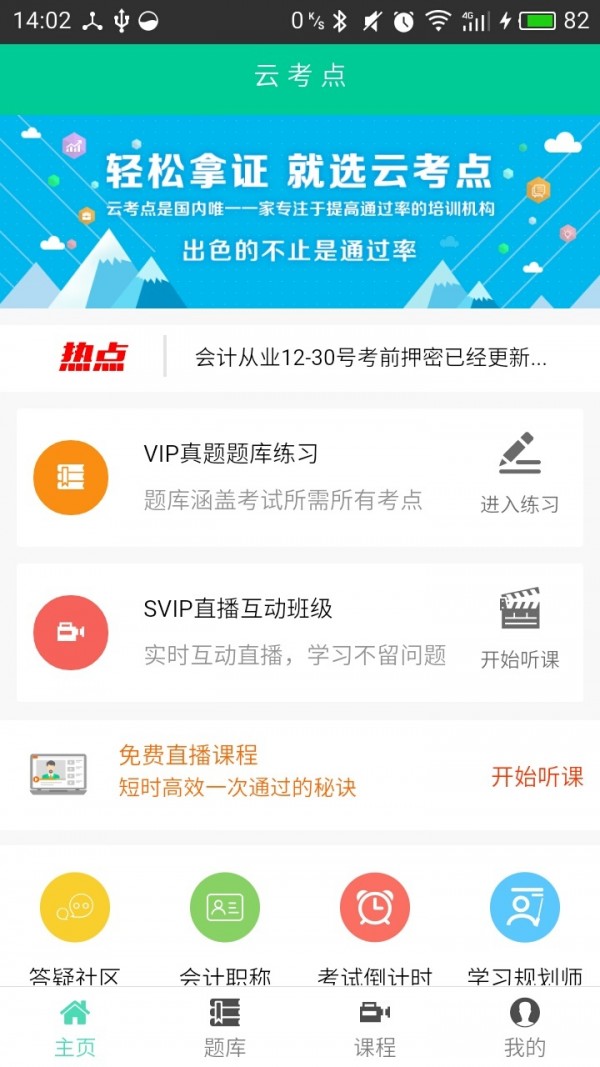The height and width of the screenshot is (1067, 600).
Task: Tap 进入练习 to start practicing
Action: point(519,476)
